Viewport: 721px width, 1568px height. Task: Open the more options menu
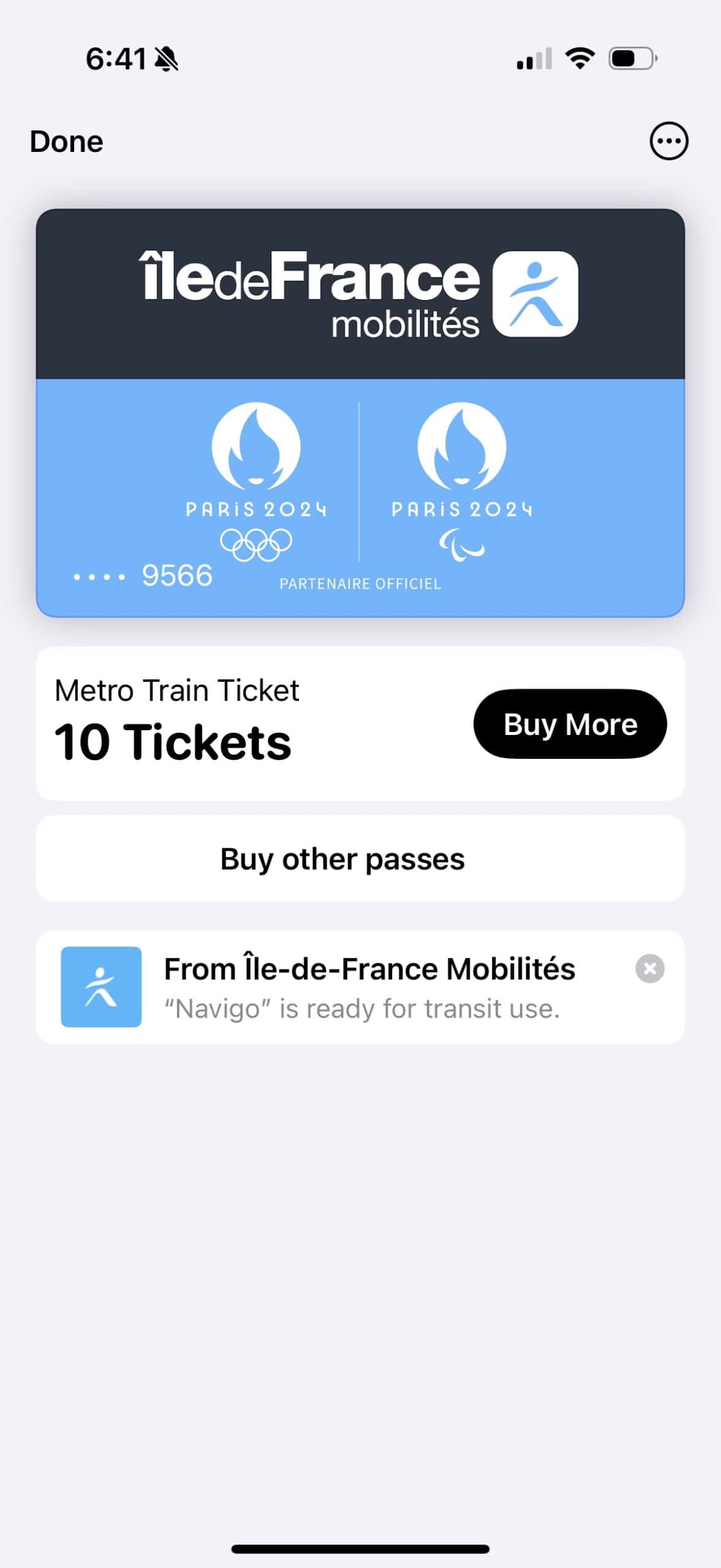coord(668,141)
